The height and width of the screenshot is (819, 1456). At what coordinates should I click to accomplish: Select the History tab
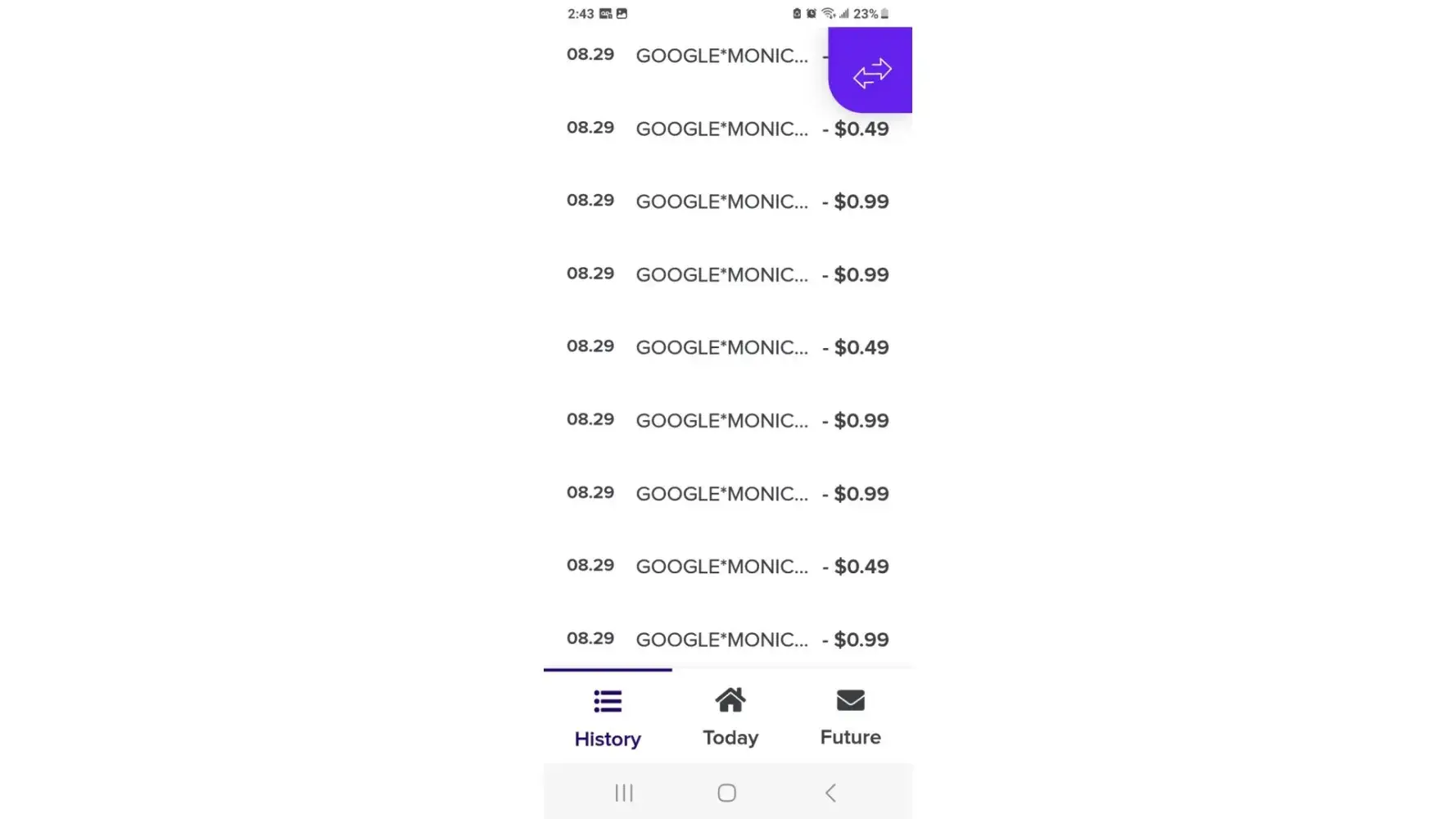608,718
